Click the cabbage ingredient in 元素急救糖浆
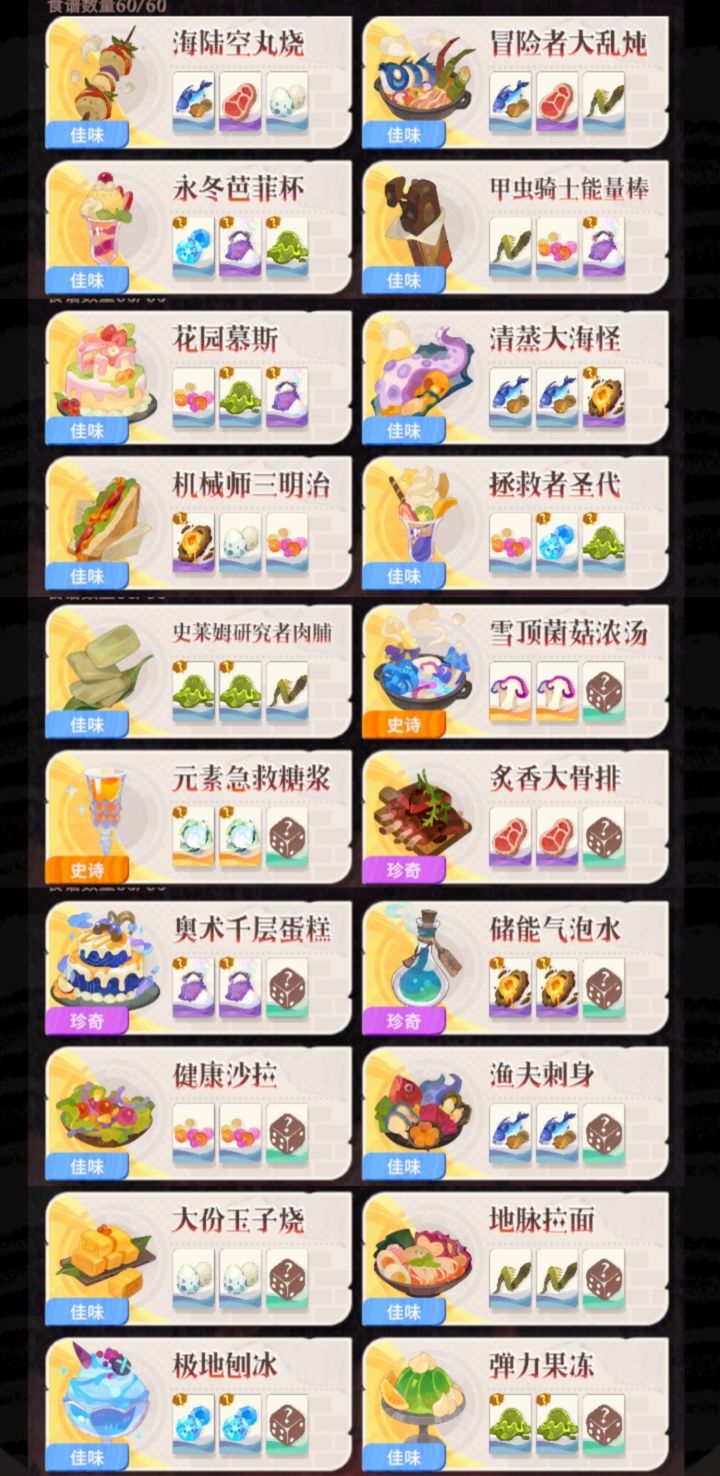This screenshot has height=1476, width=720. click(x=192, y=831)
